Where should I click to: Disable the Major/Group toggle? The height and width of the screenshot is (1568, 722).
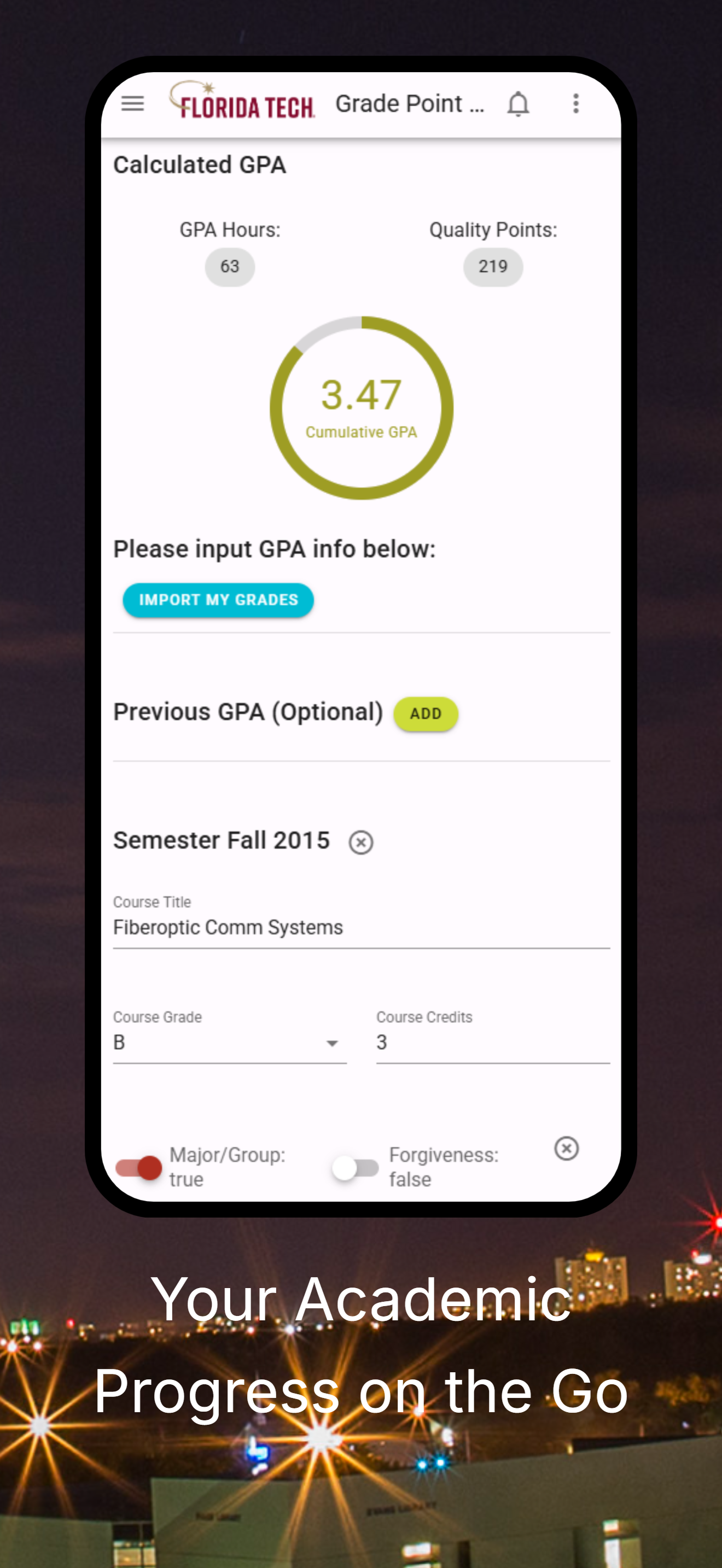139,1167
